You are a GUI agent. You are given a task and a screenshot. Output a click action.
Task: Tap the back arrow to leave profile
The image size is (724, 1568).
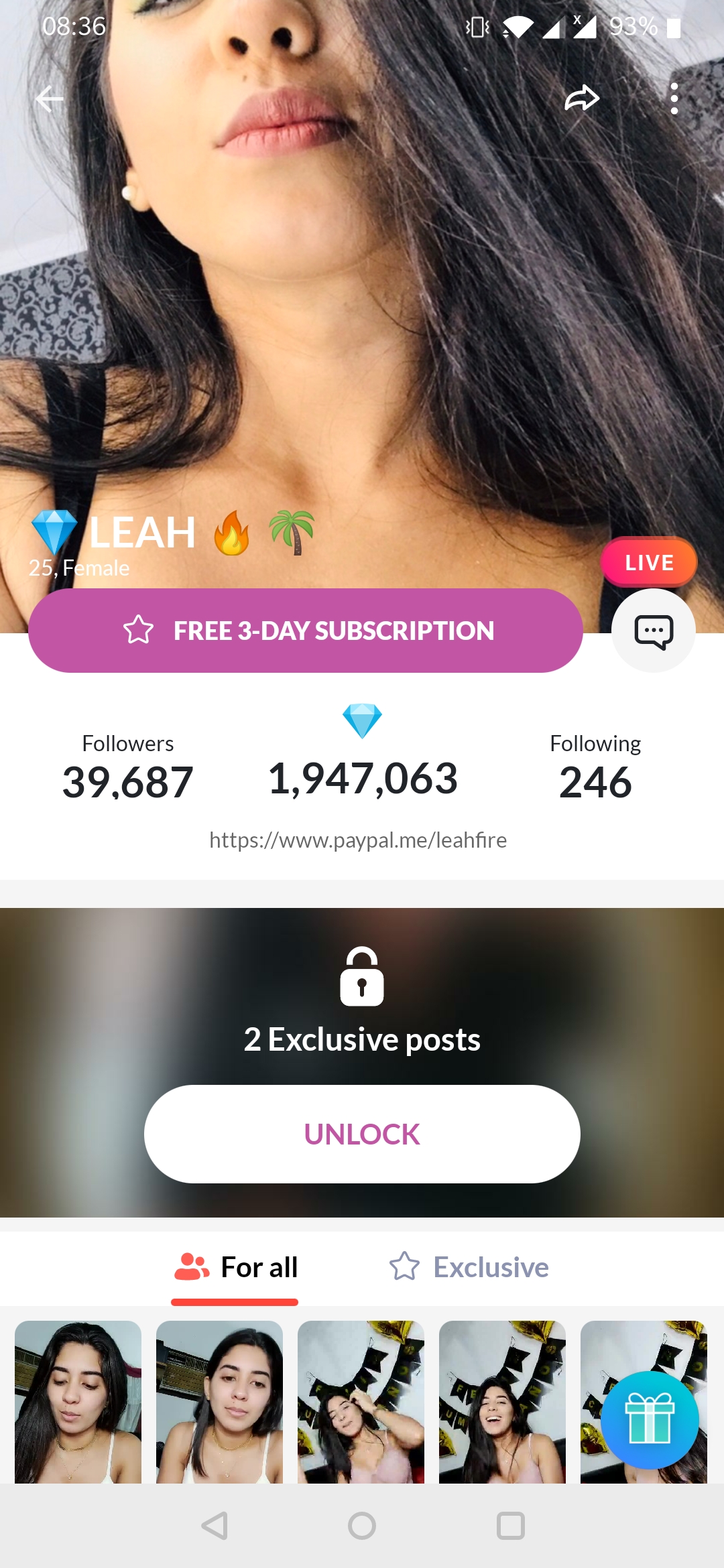click(50, 99)
